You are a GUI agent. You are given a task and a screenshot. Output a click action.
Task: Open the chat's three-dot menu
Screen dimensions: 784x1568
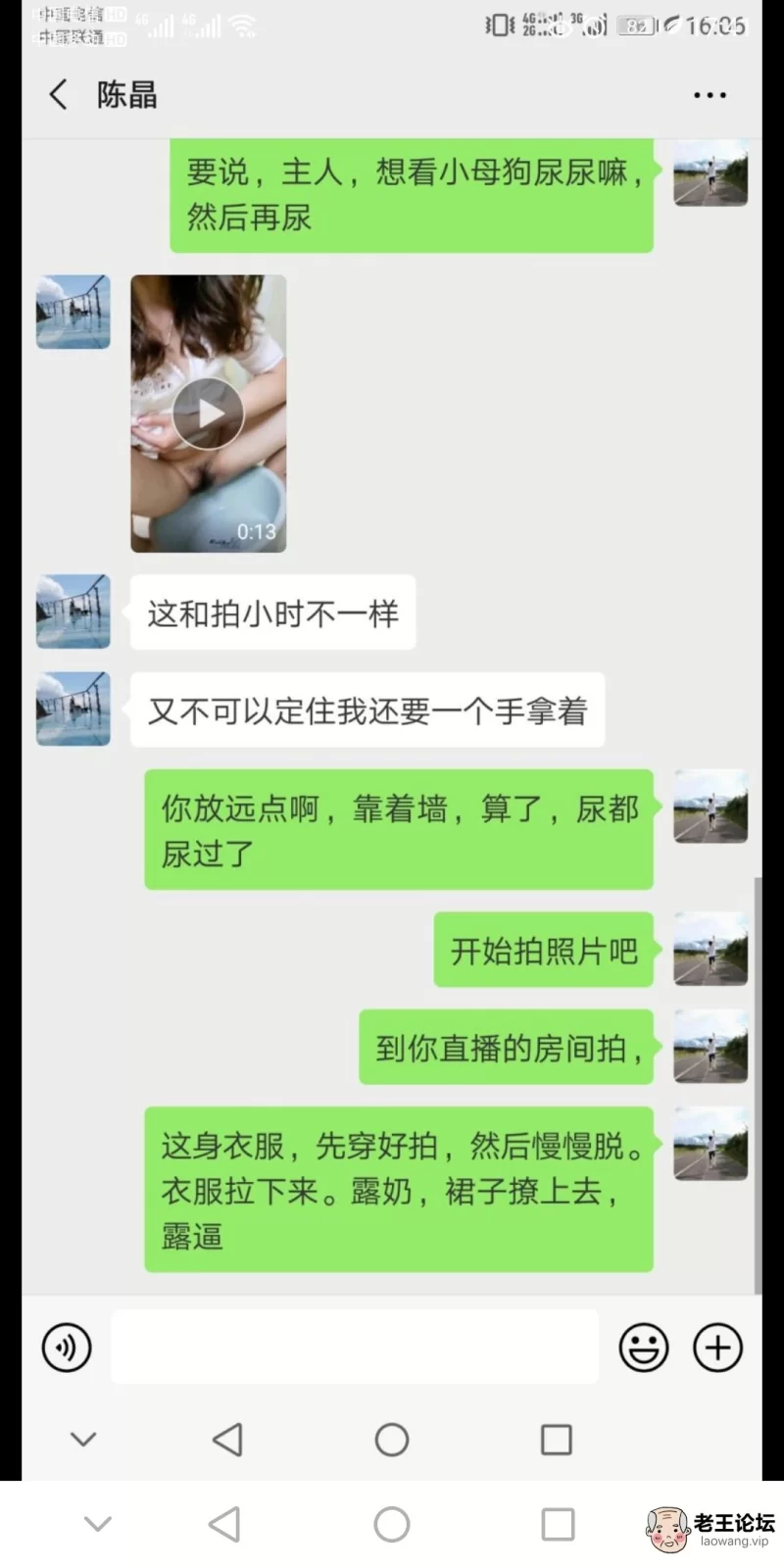(x=710, y=95)
